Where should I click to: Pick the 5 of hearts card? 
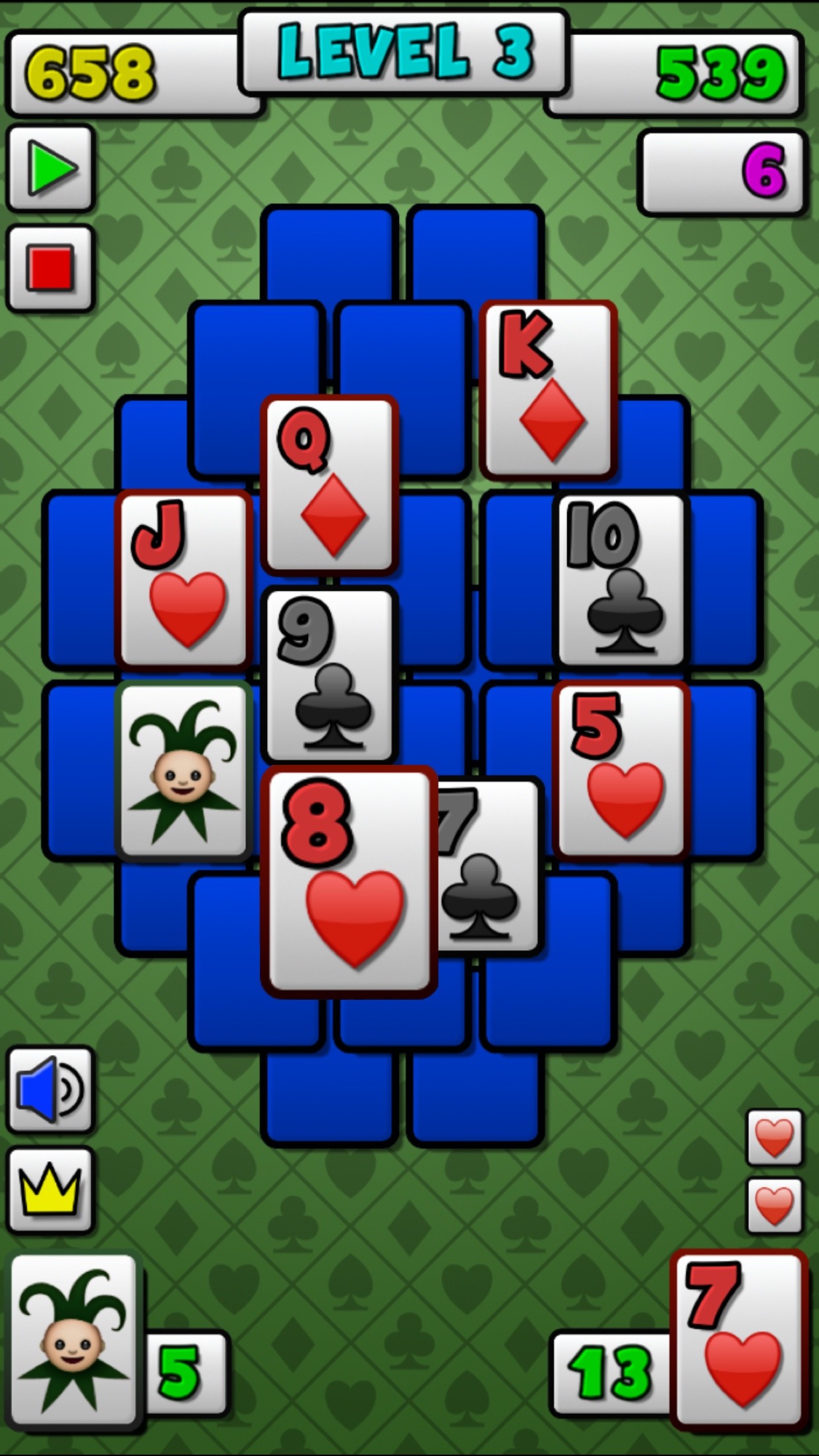[x=621, y=770]
